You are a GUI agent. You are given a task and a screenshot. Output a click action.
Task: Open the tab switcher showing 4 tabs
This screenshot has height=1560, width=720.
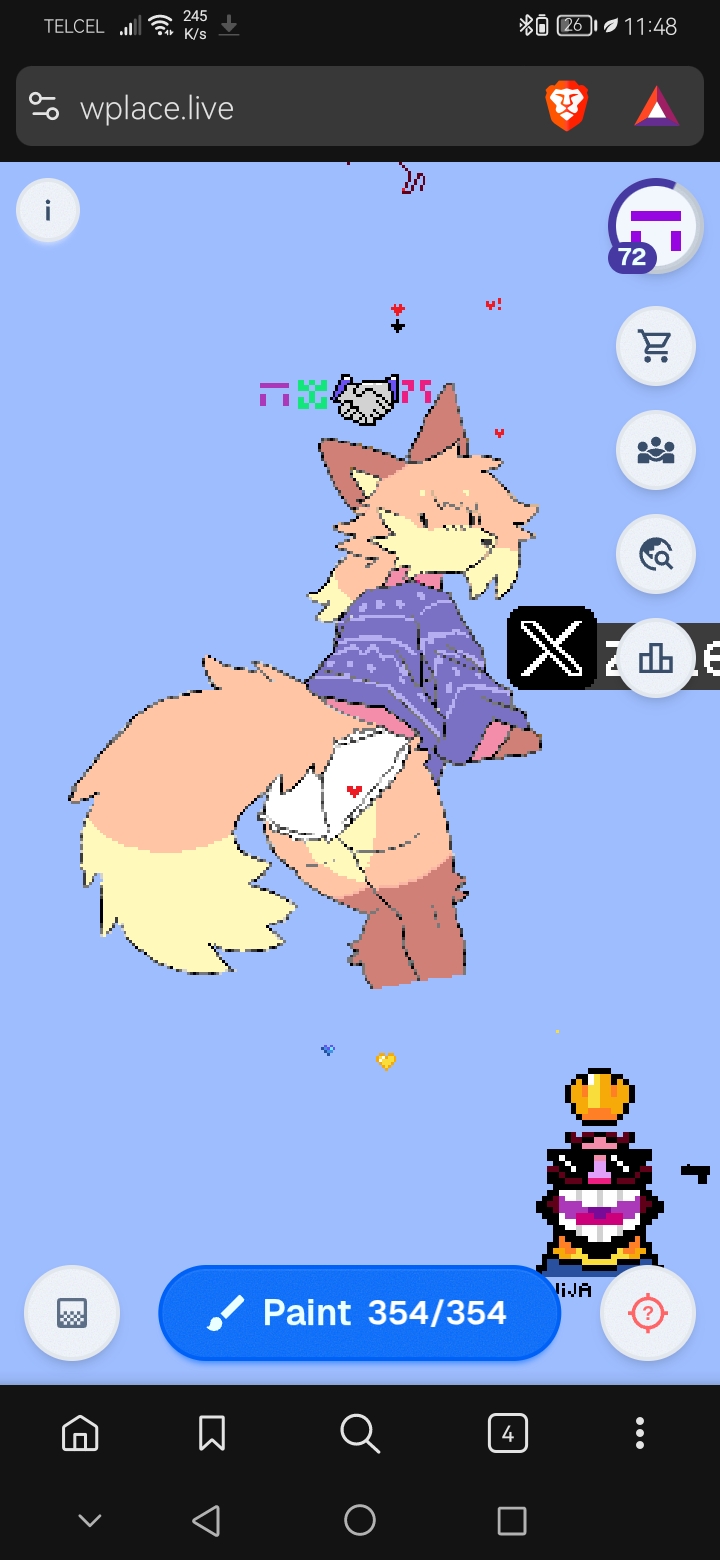pos(507,1434)
